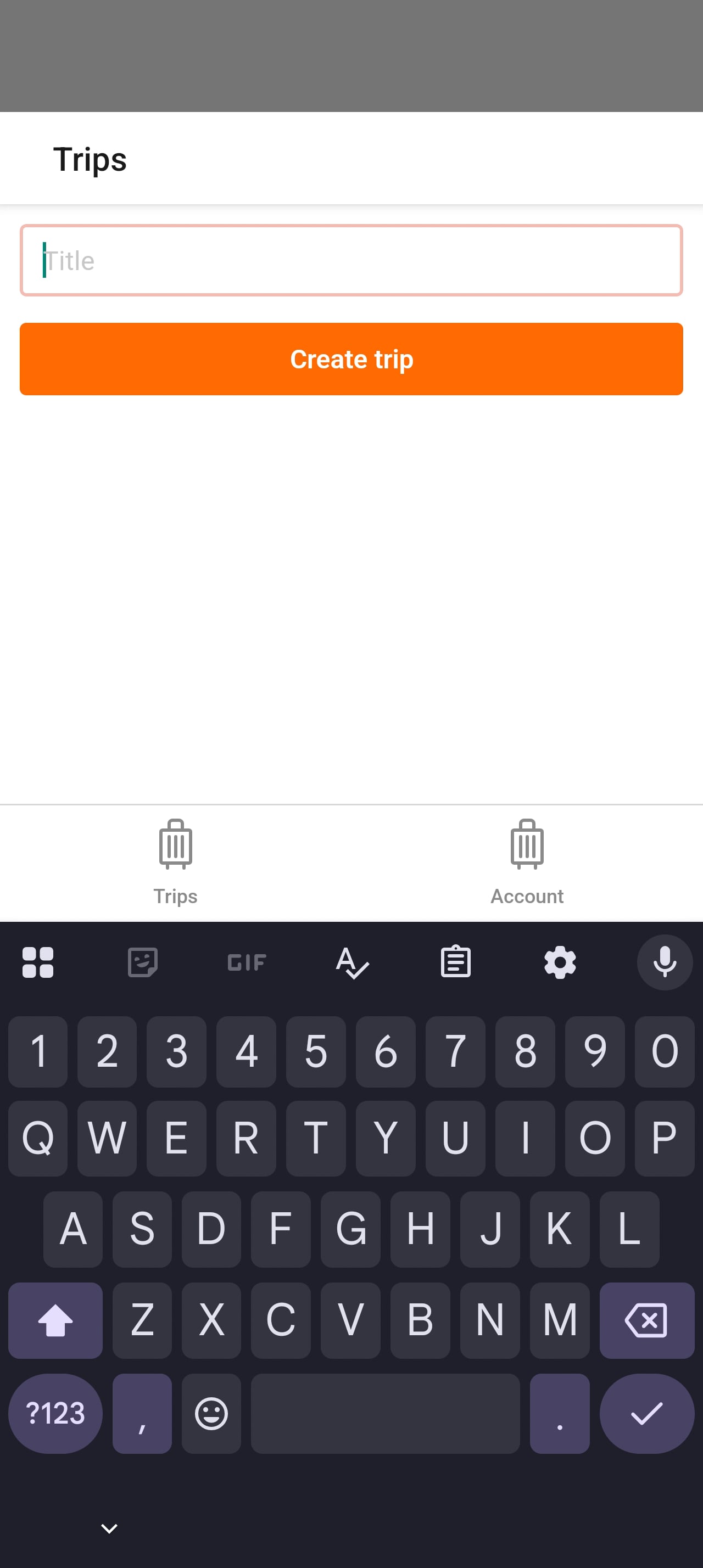
Task: Tap the keyboard backspace key
Action: click(646, 1320)
